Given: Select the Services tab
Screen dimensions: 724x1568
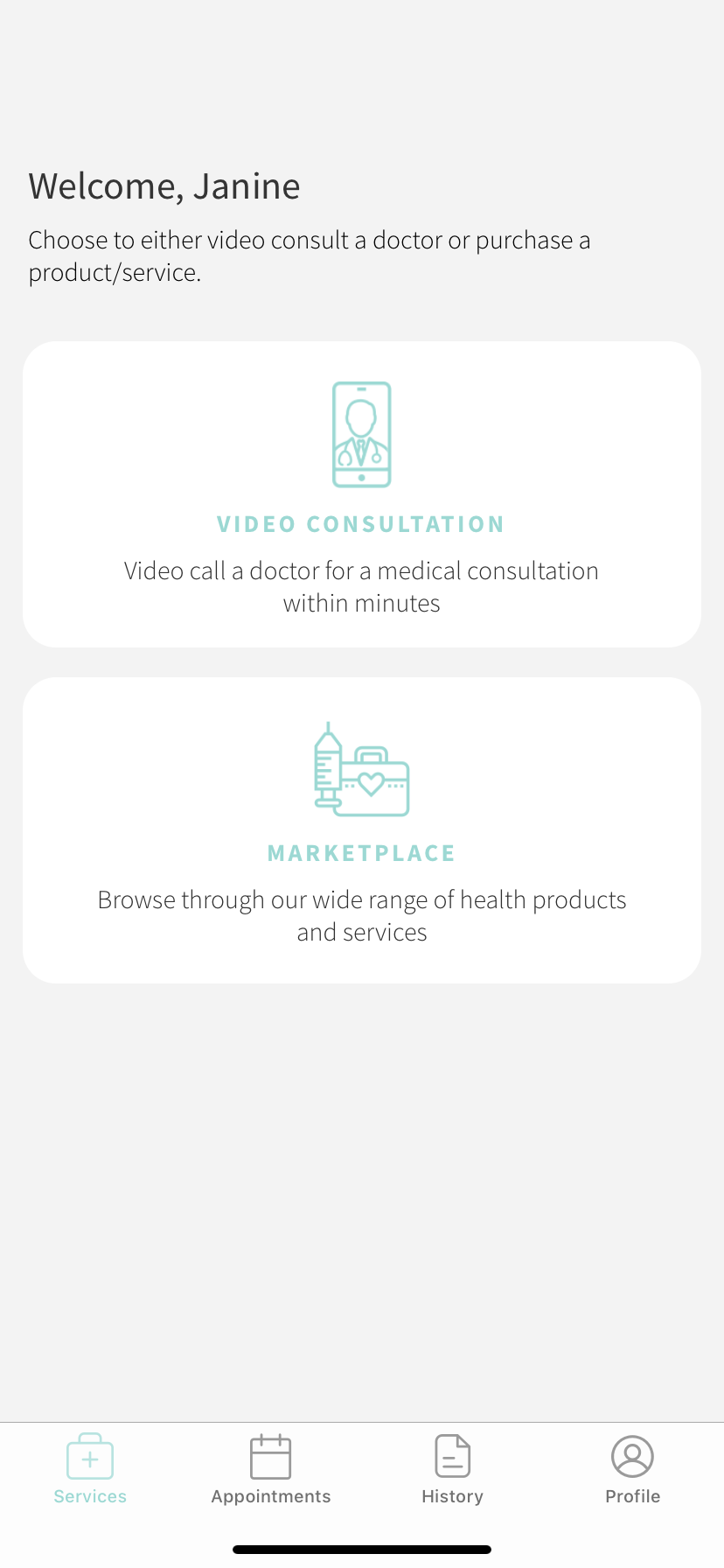Looking at the screenshot, I should [90, 1470].
